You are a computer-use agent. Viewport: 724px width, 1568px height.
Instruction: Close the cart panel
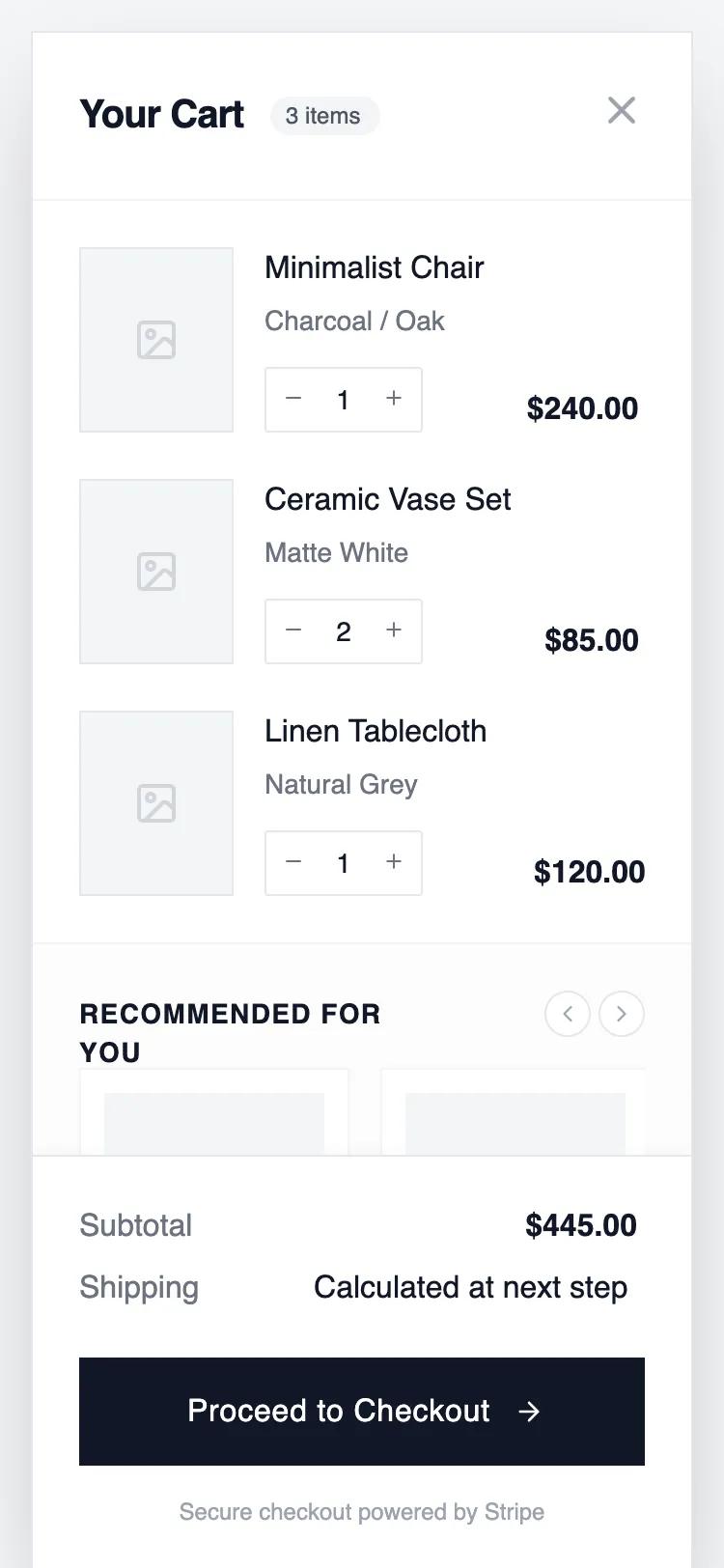coord(622,111)
